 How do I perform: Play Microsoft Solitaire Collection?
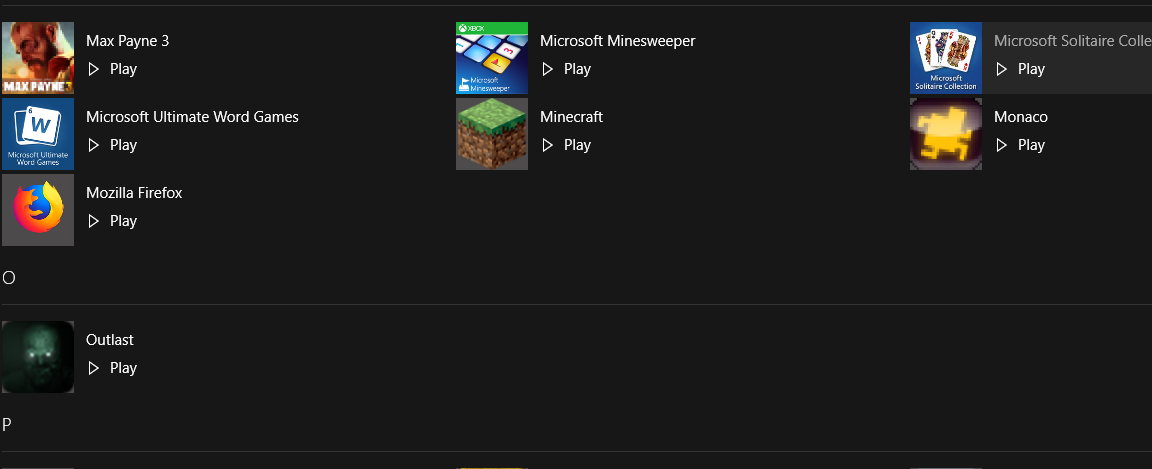1020,69
